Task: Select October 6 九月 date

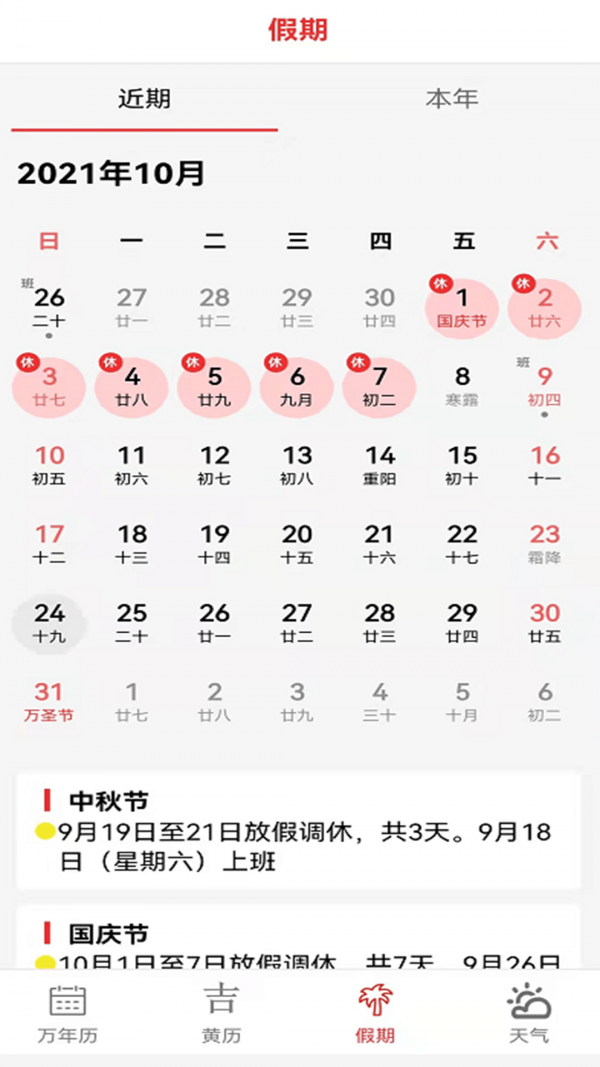Action: pos(297,386)
